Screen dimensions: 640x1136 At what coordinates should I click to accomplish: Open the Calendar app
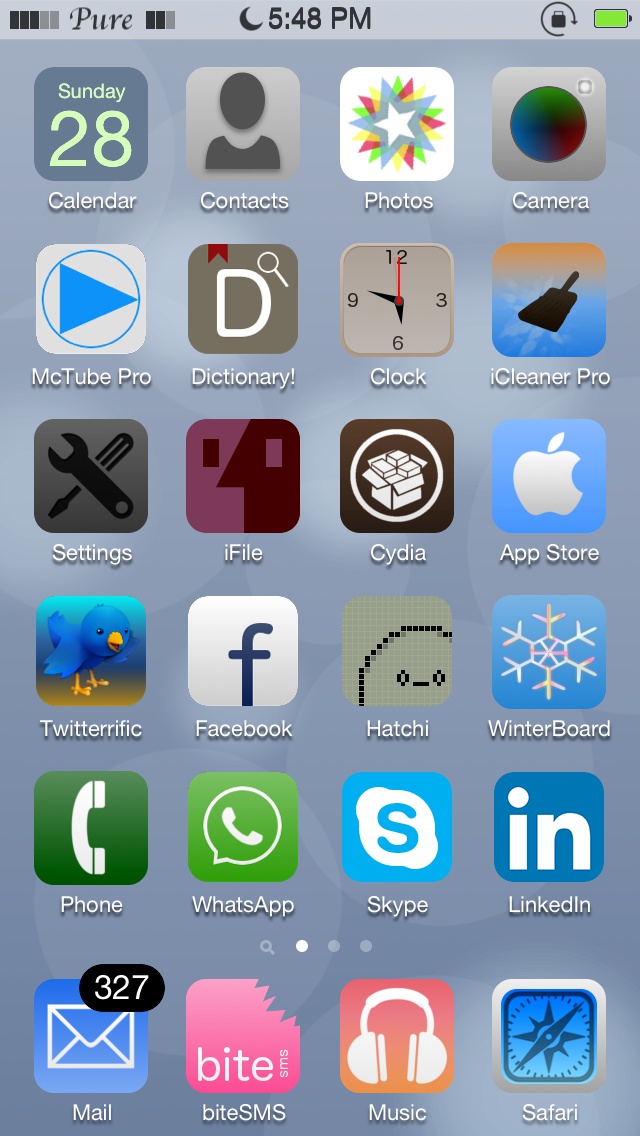pyautogui.click(x=91, y=124)
